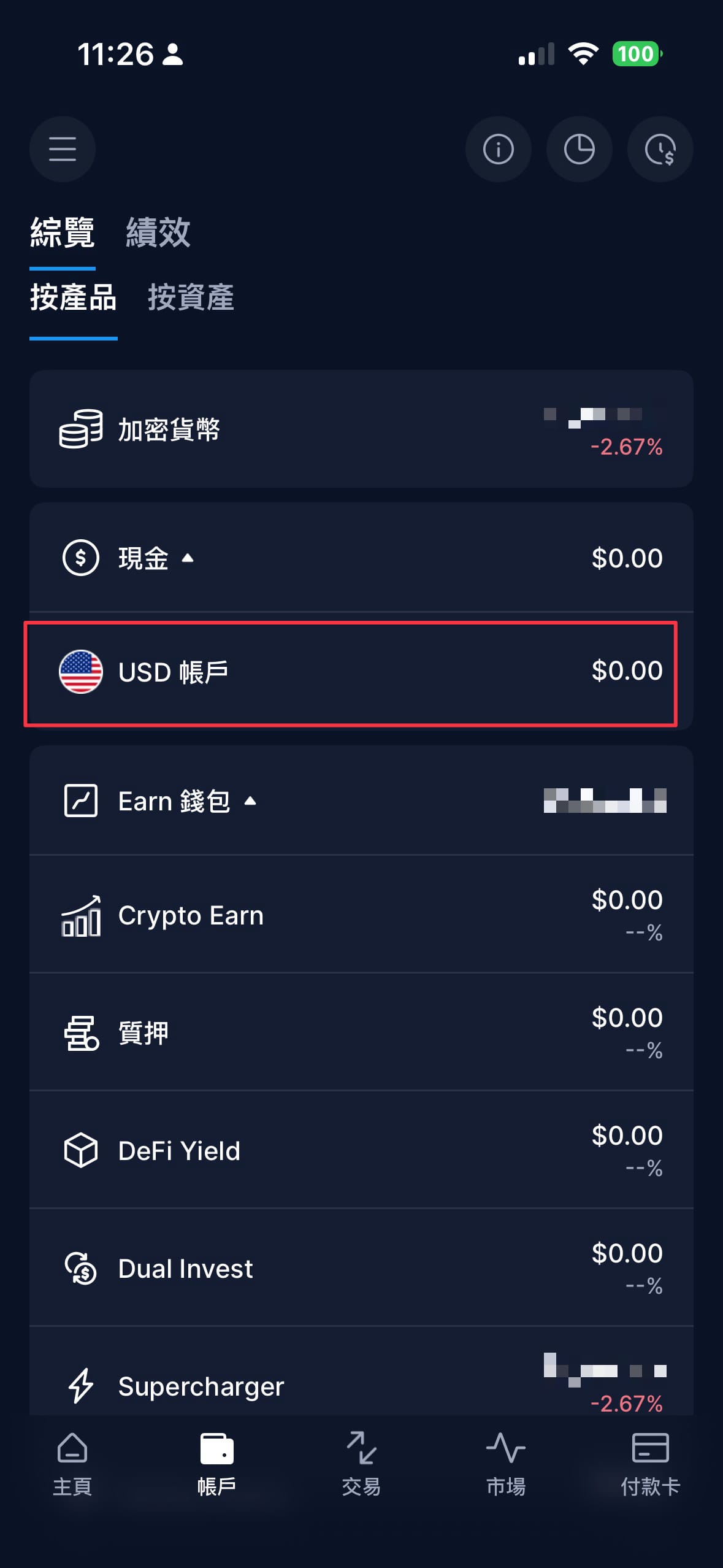Switch to the 按資產 view

(191, 298)
